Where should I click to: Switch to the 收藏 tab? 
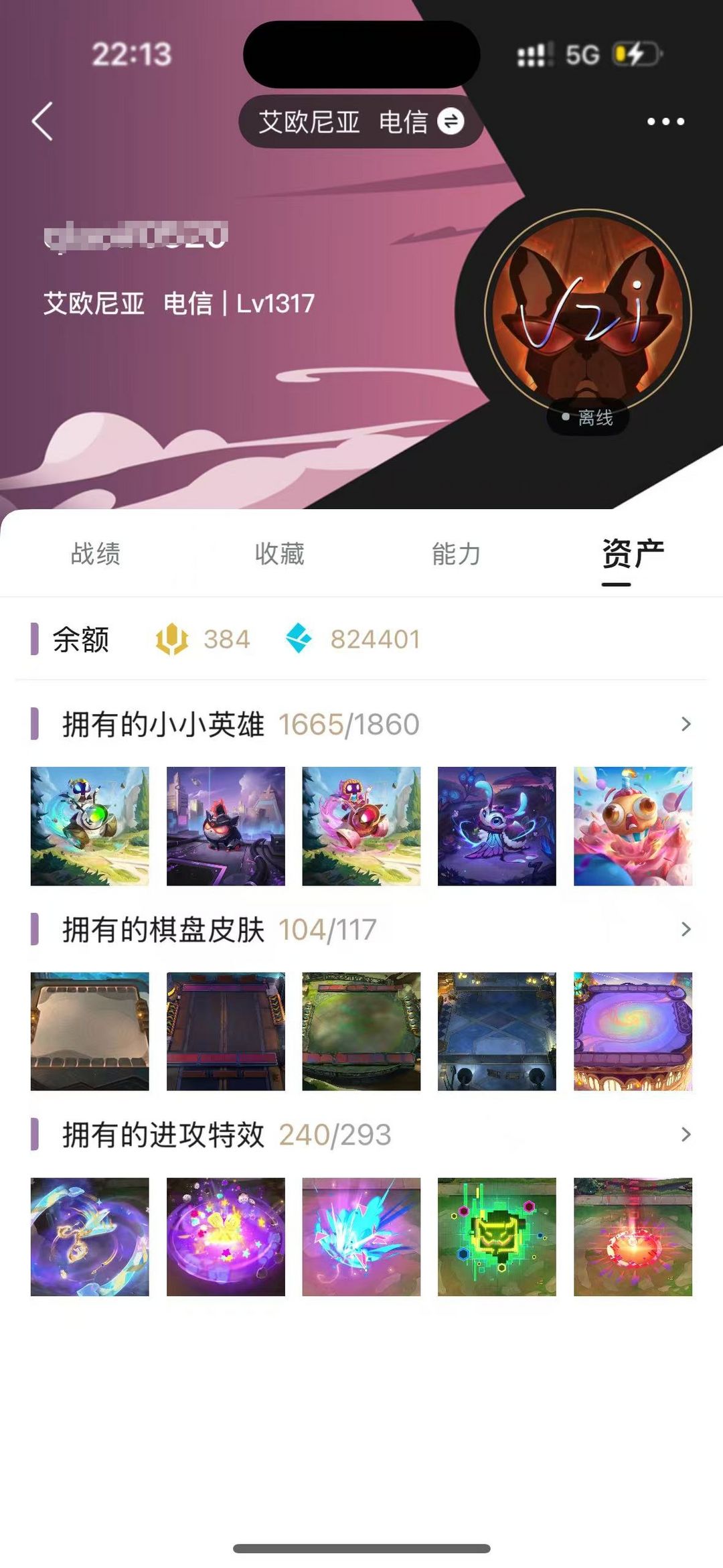[x=280, y=554]
